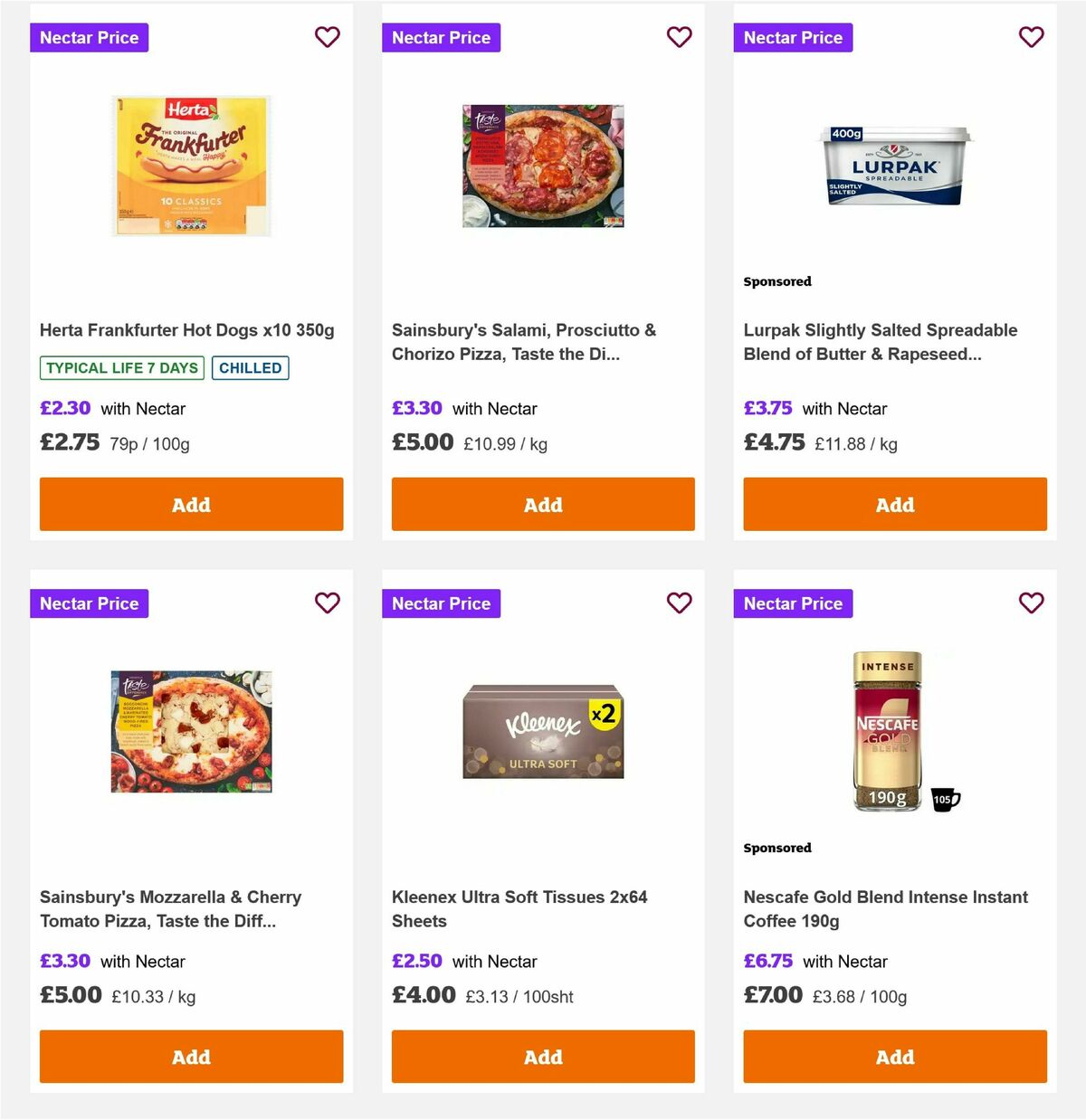This screenshot has height=1120, width=1086.
Task: Click the heart icon on Herta Frankfurter Hot Dogs
Action: click(x=328, y=37)
